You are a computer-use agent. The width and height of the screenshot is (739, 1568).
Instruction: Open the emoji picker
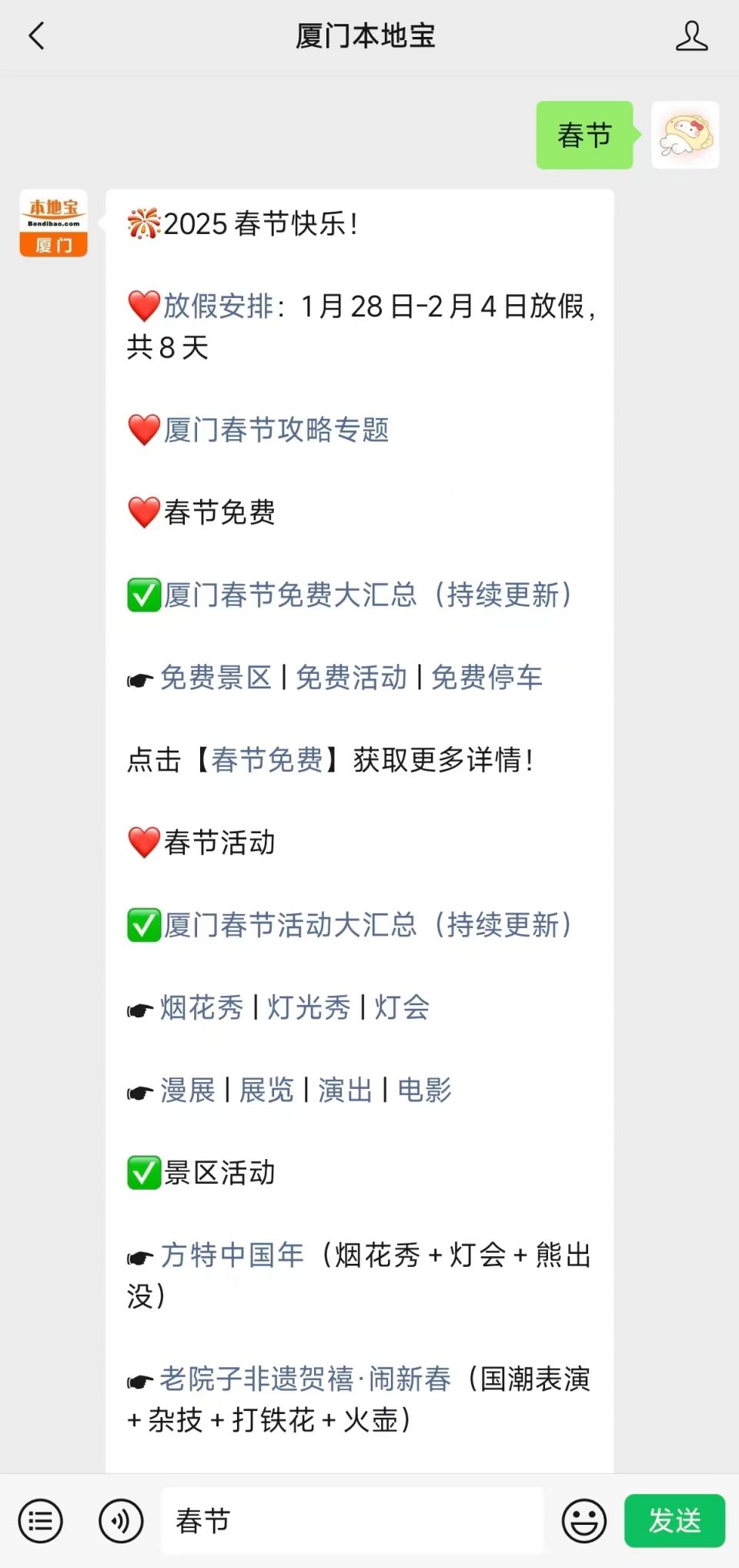click(x=584, y=1521)
